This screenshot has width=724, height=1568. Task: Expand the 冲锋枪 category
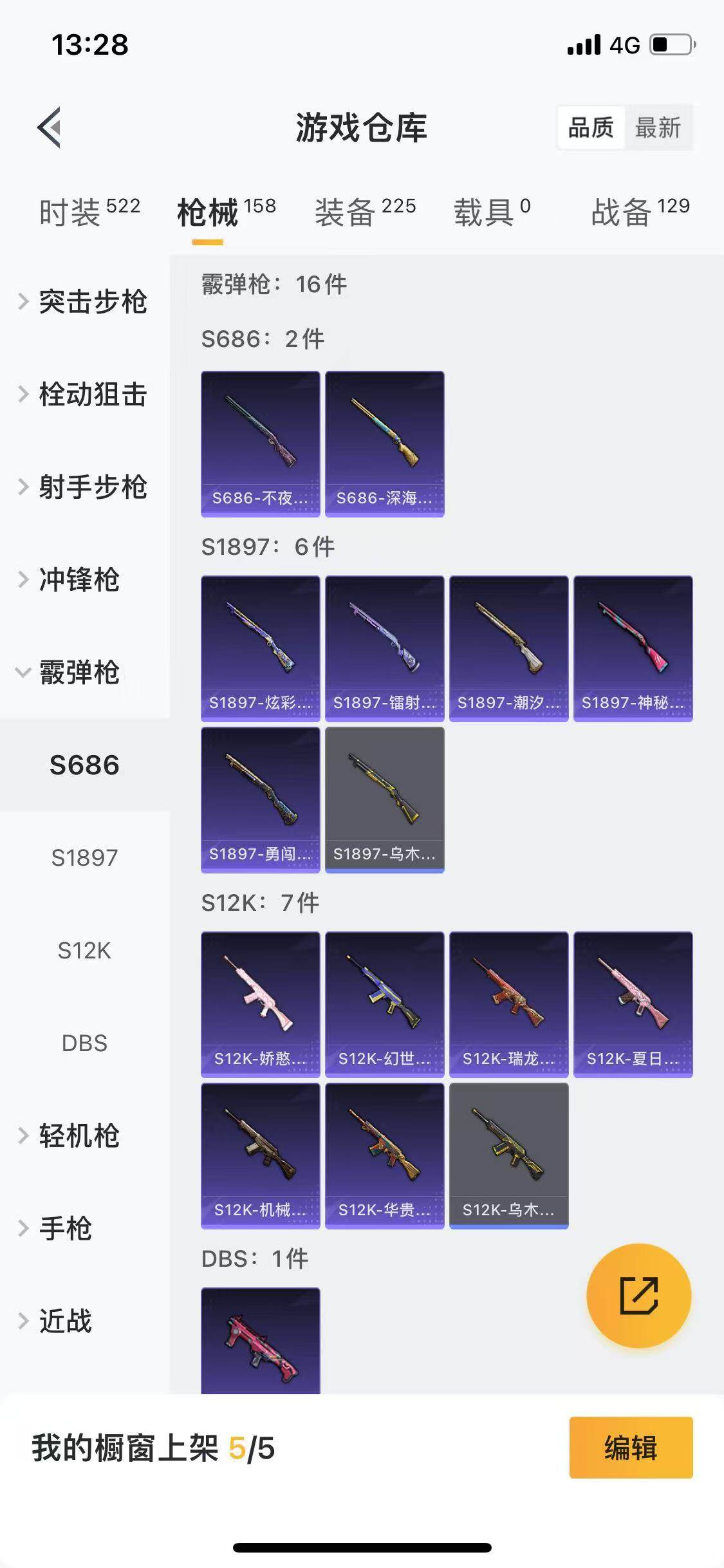click(71, 580)
